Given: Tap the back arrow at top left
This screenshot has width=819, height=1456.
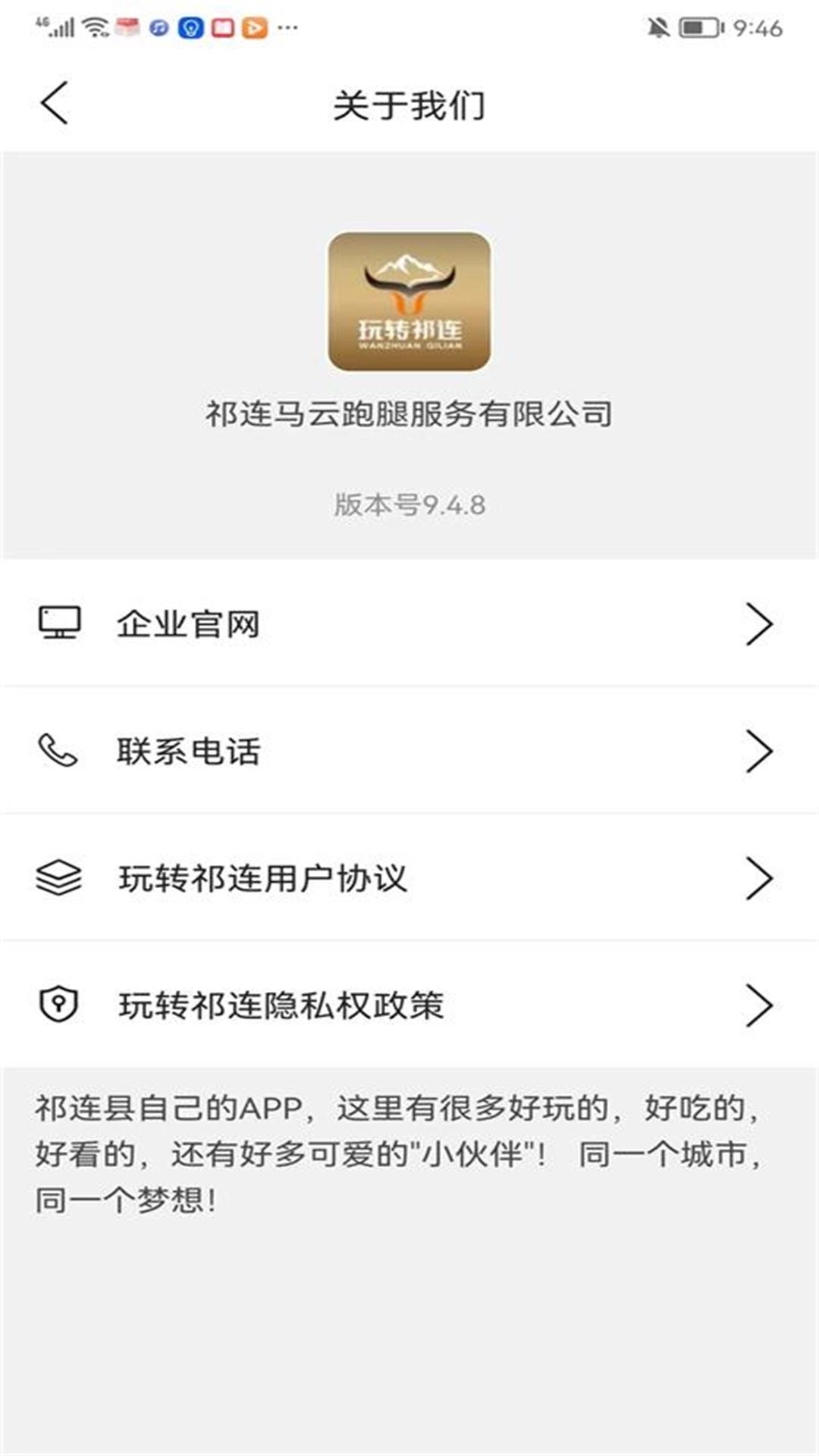Looking at the screenshot, I should pos(53,102).
